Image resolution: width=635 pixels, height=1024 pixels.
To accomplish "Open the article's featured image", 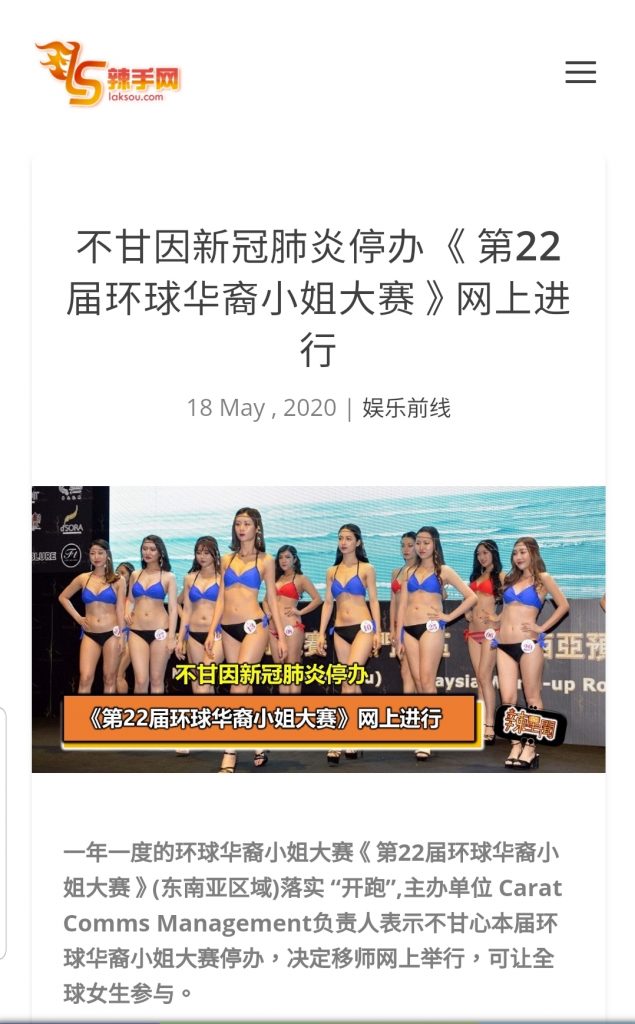I will point(318,629).
